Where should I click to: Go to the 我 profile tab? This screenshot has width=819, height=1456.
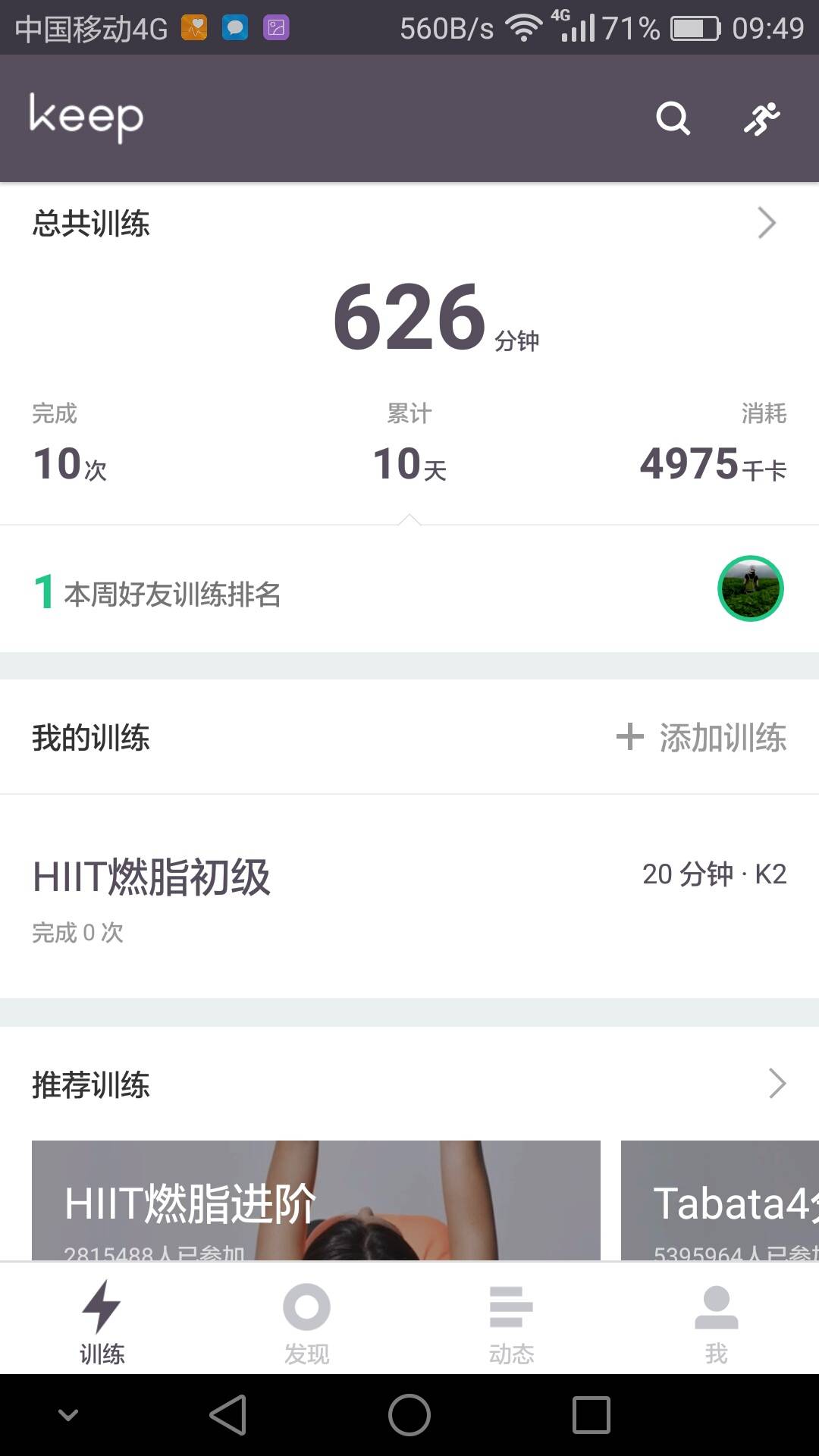point(716,1321)
